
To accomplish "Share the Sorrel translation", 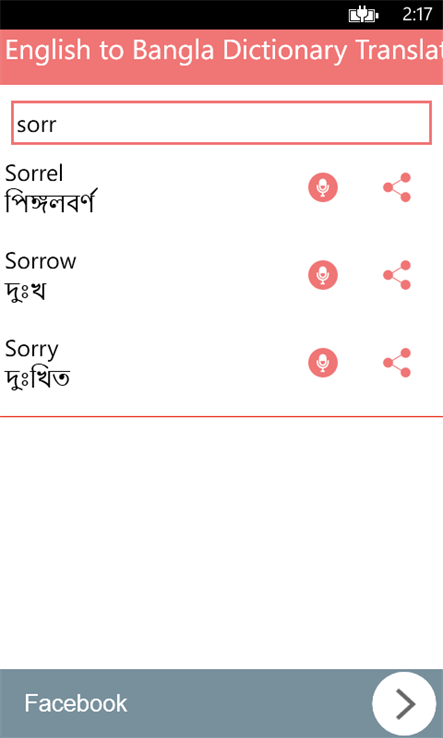I will pos(397,187).
